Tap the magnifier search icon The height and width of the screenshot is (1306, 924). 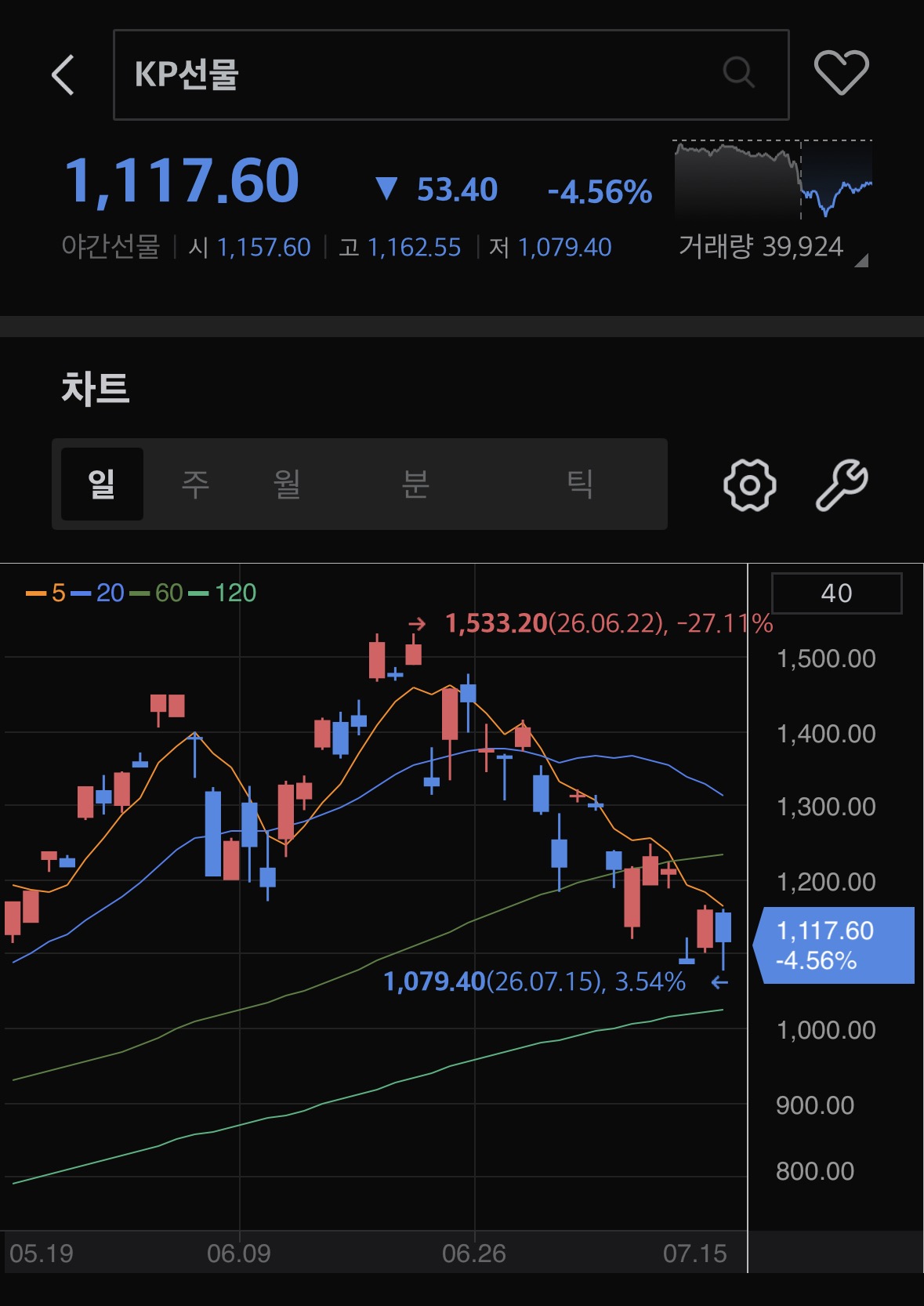point(737,73)
